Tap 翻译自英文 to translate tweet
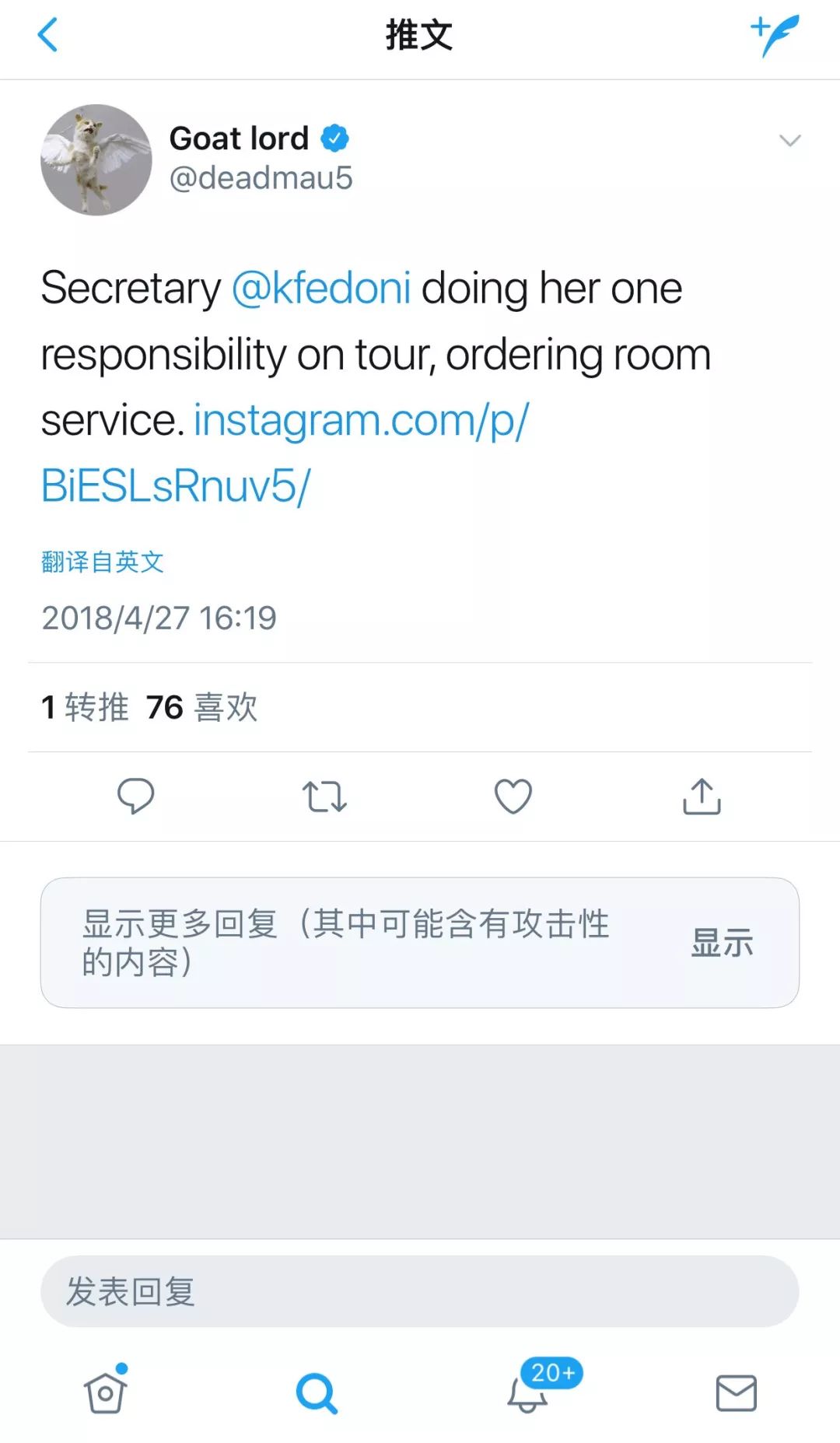Screen dimensions: 840x1443 pos(103,562)
